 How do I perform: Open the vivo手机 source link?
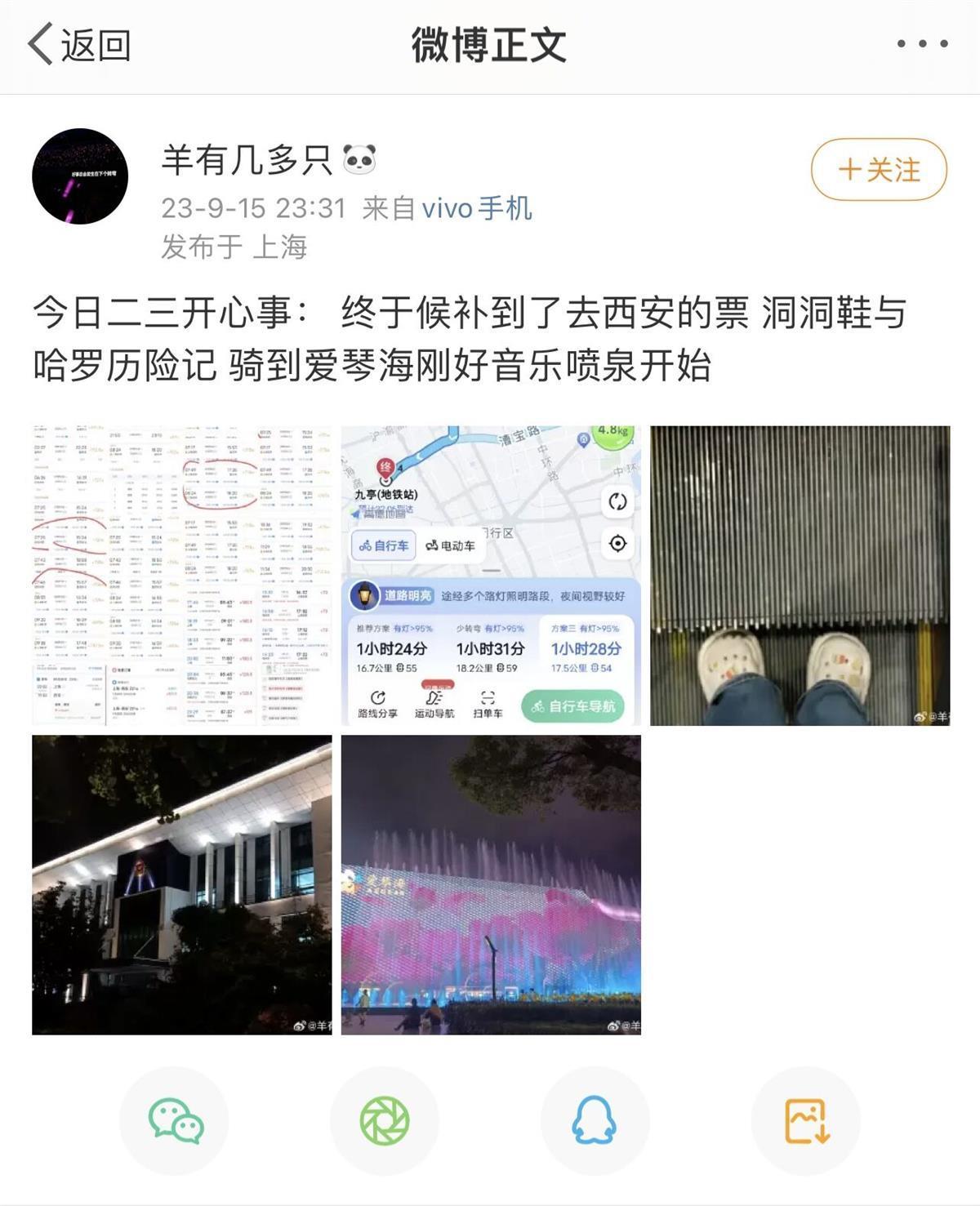point(477,208)
